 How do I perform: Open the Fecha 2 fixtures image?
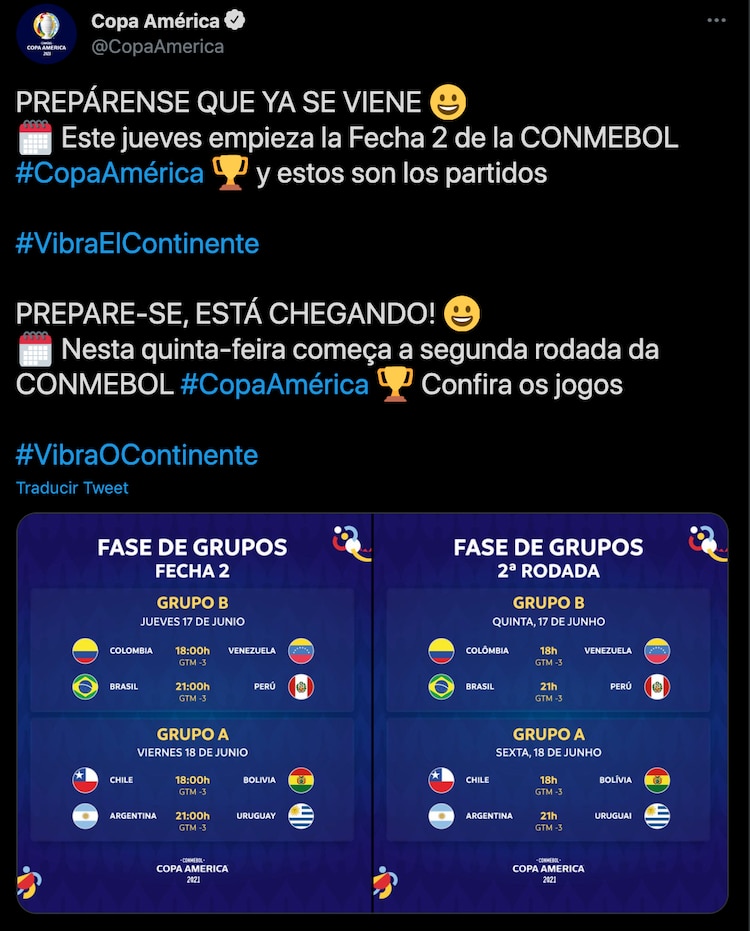194,712
